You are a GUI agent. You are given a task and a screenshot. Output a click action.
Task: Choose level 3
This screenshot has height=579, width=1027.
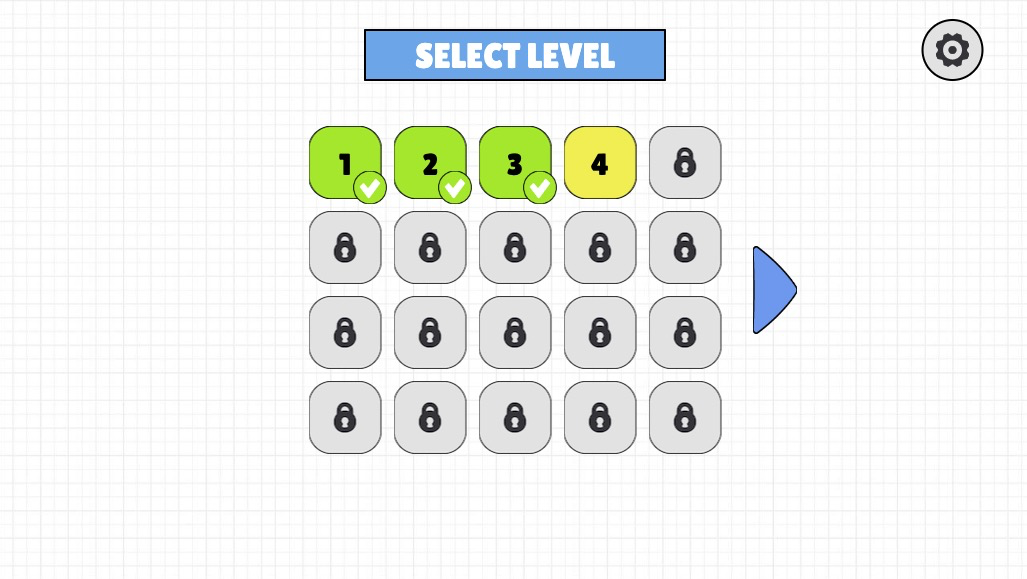click(515, 162)
